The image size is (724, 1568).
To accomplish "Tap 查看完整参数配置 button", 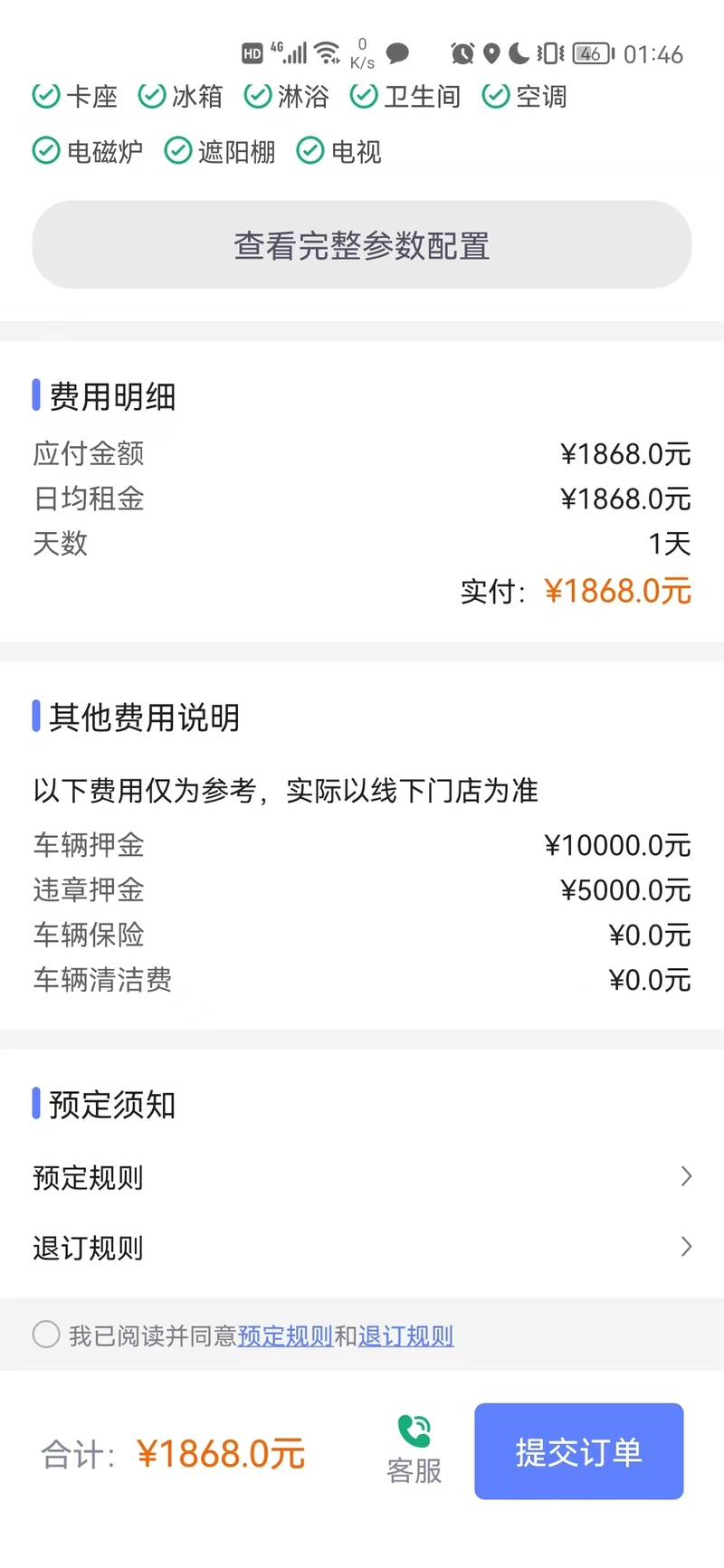I will (x=362, y=245).
